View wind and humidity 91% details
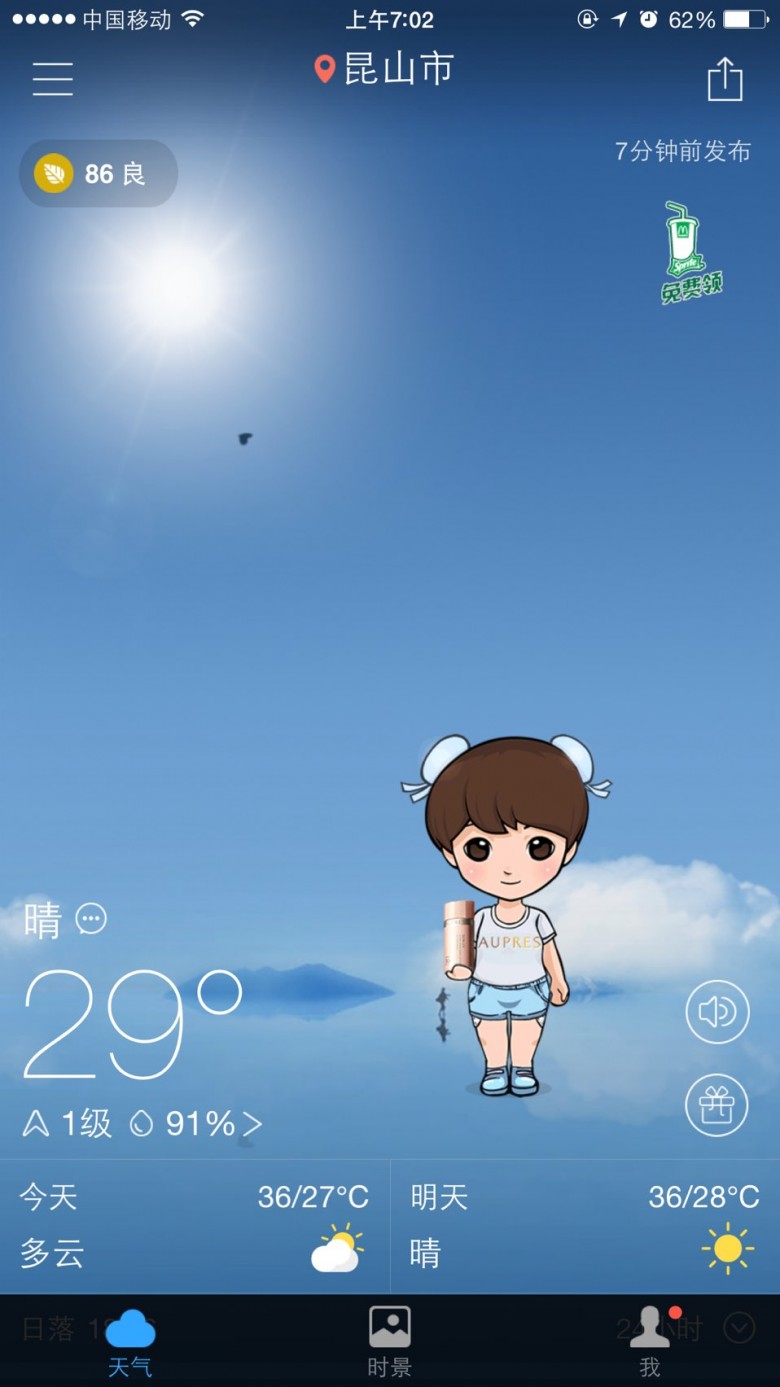Screen dimensions: 780x1387 click(142, 1124)
